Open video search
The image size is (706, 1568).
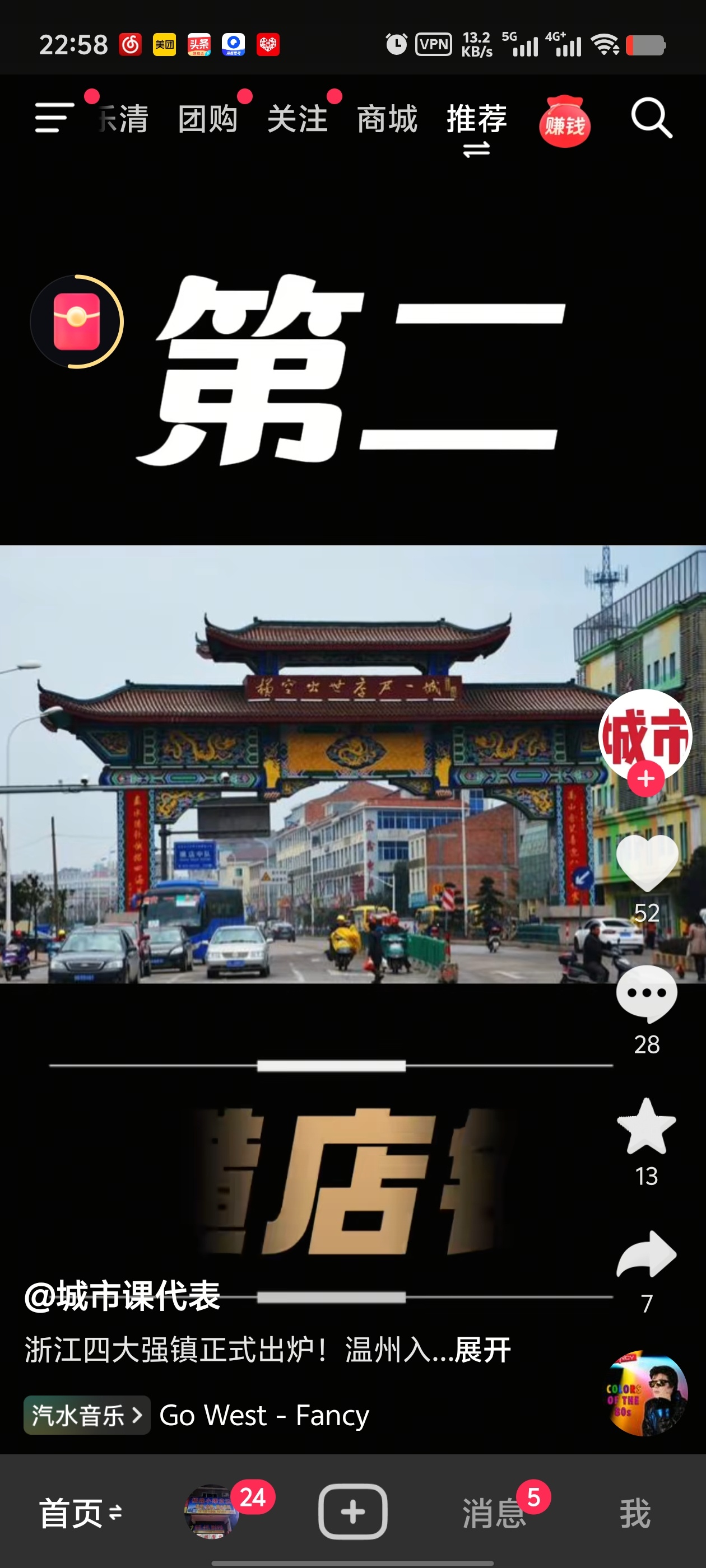pyautogui.click(x=651, y=118)
